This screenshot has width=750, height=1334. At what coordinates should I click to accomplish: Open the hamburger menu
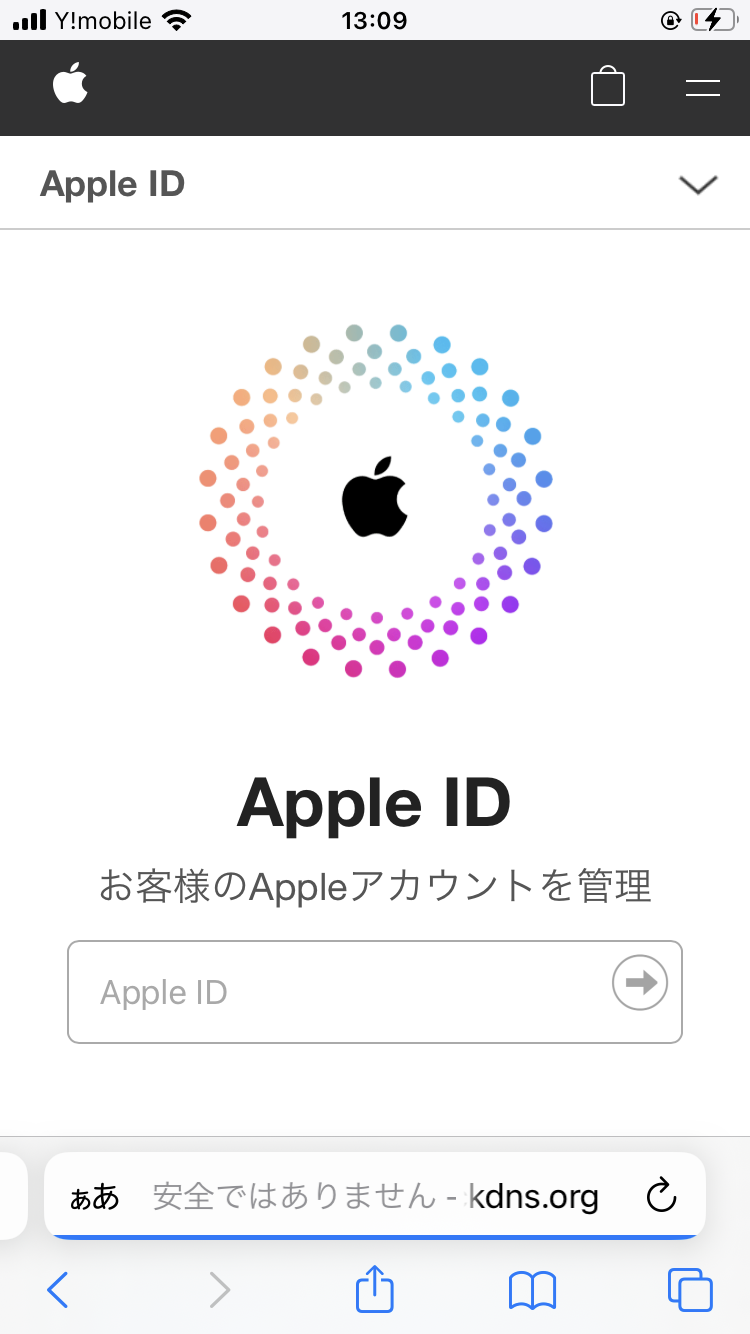703,87
